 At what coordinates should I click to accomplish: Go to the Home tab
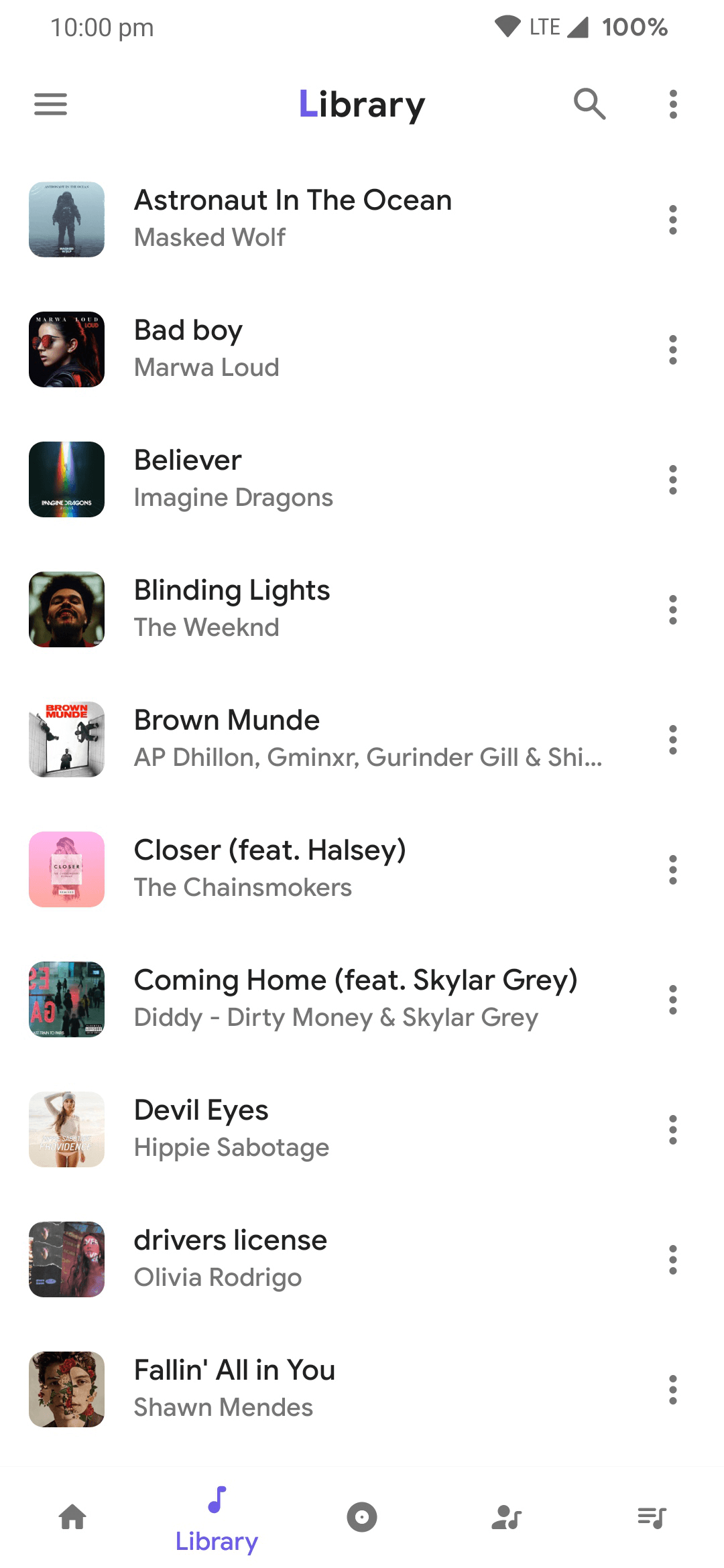pos(72,1517)
